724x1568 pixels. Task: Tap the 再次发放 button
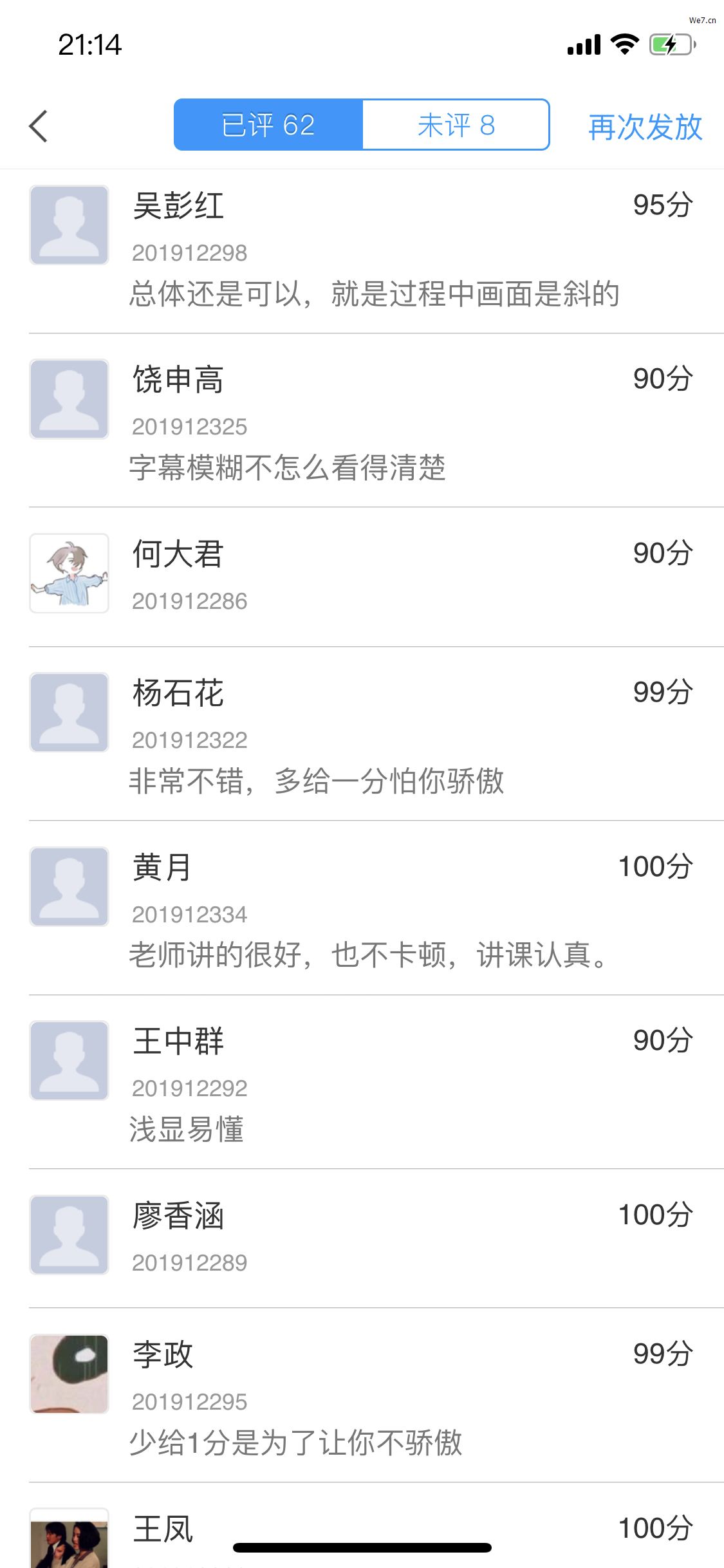click(x=645, y=127)
